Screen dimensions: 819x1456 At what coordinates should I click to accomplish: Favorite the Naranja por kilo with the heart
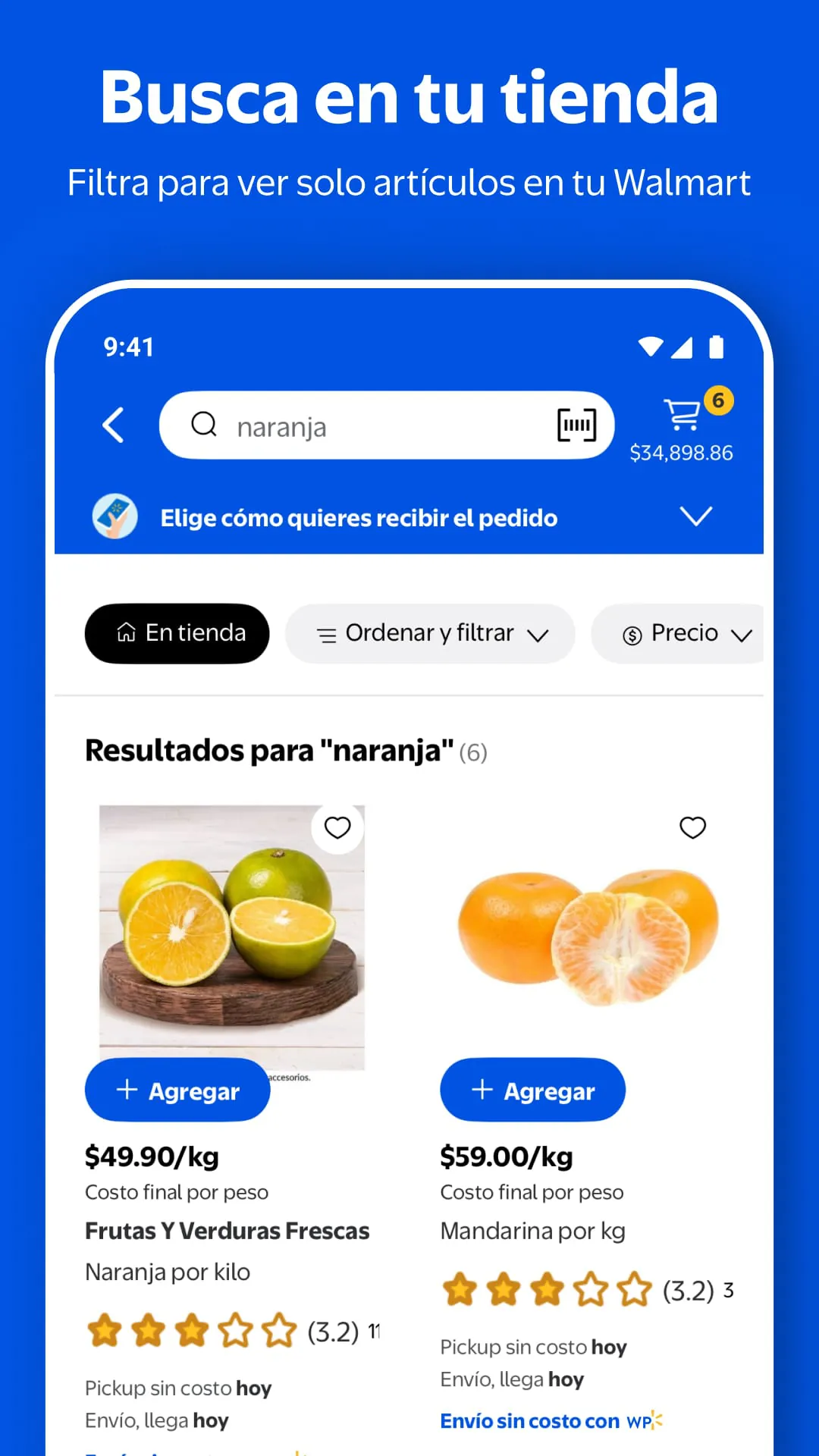(x=337, y=828)
